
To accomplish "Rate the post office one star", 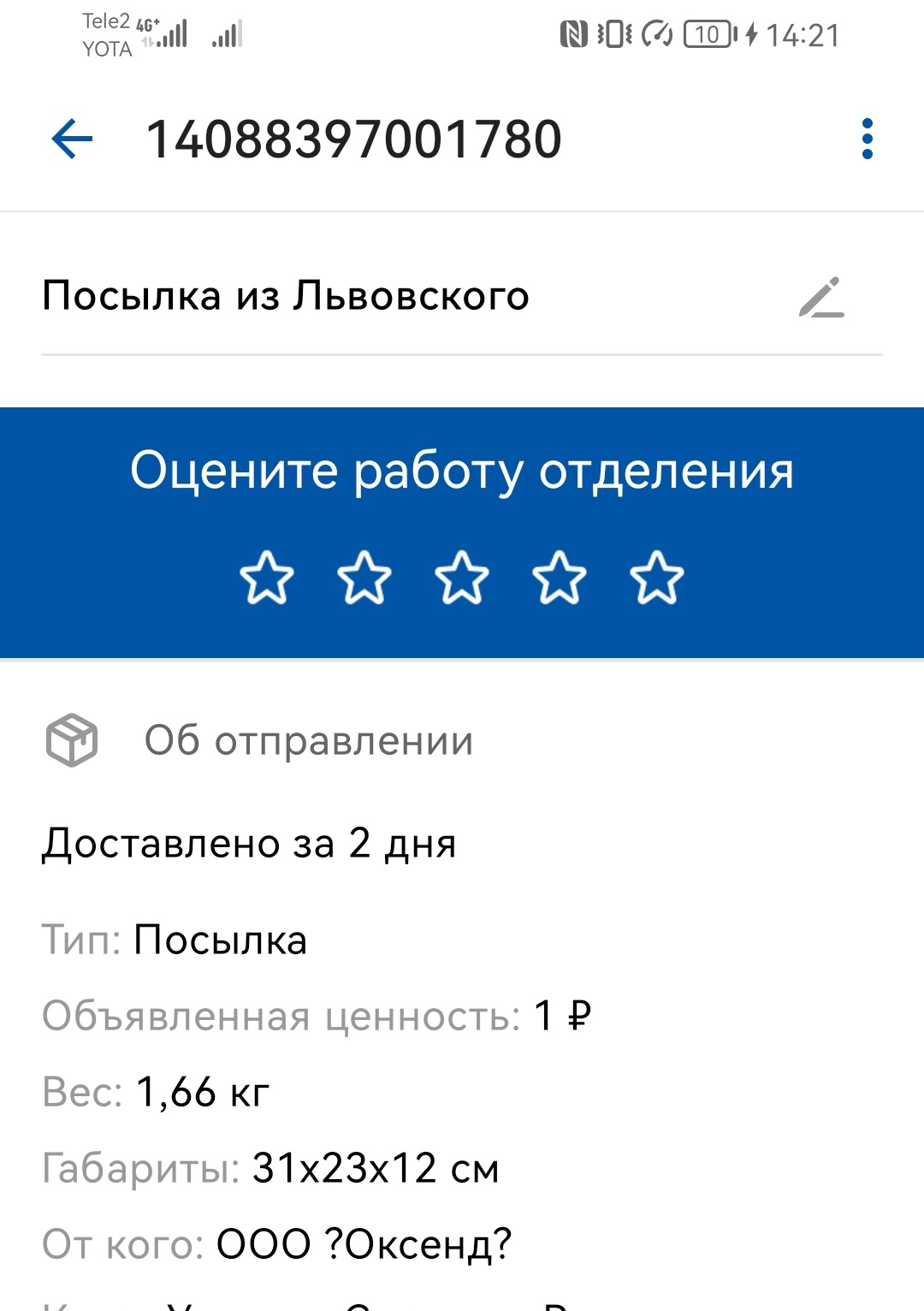I will click(x=267, y=578).
